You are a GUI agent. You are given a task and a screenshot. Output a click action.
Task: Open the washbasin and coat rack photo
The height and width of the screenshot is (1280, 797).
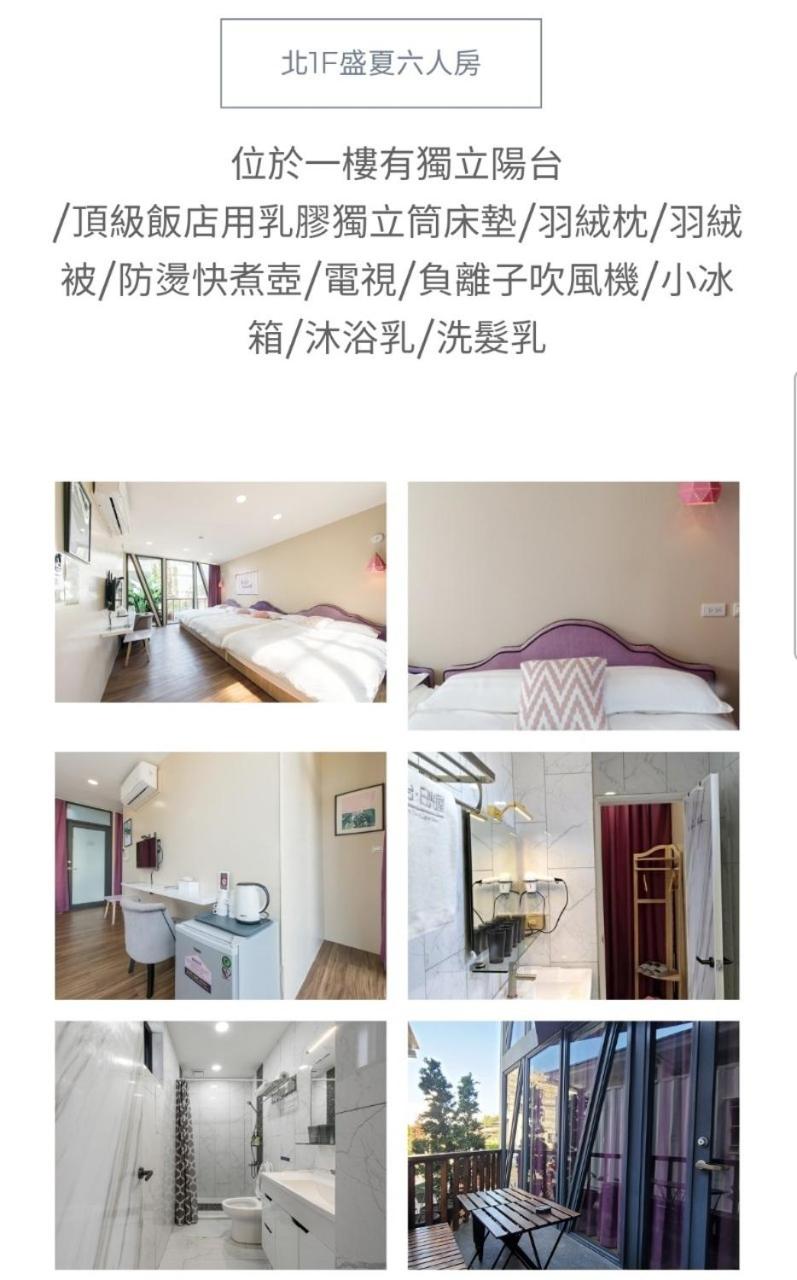(x=573, y=875)
